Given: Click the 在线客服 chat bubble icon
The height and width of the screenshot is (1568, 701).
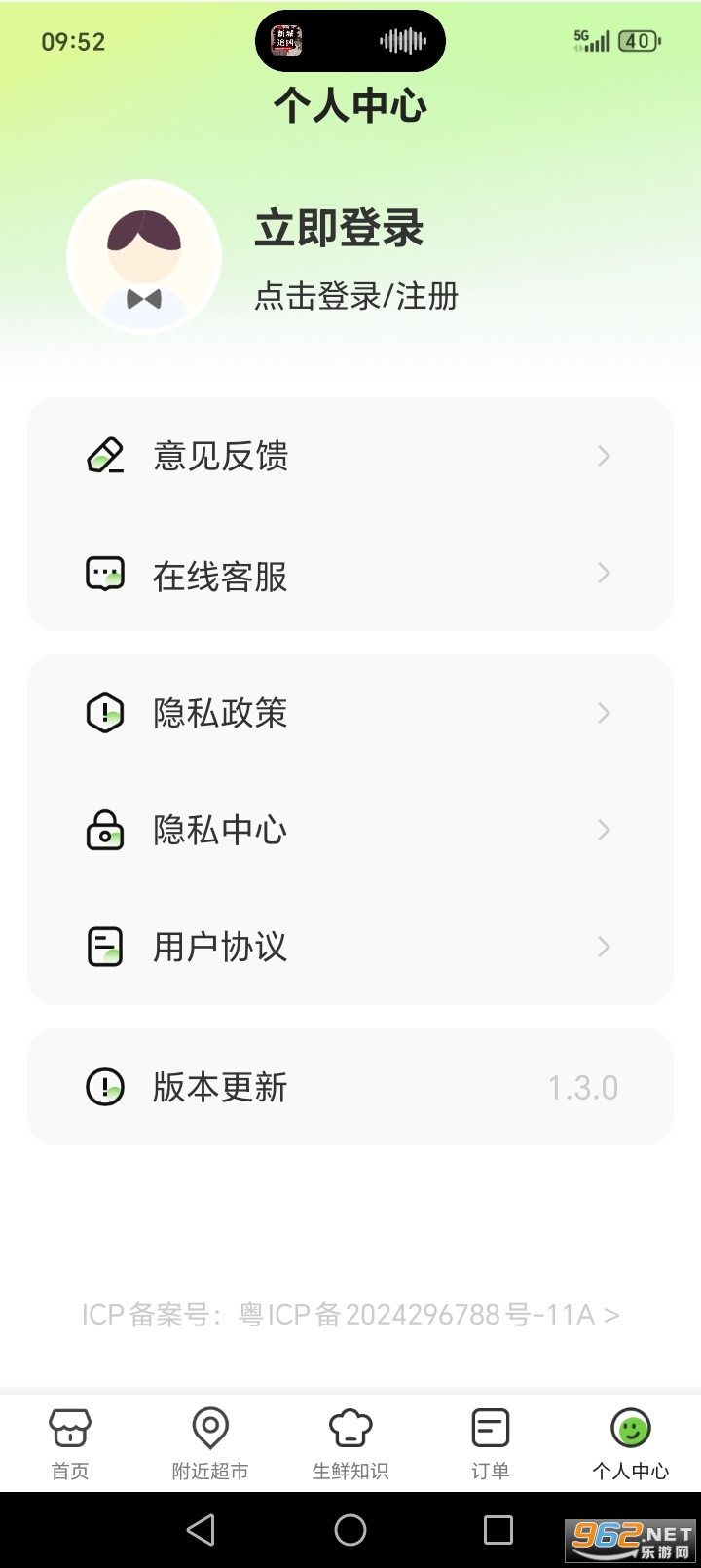Looking at the screenshot, I should [105, 573].
